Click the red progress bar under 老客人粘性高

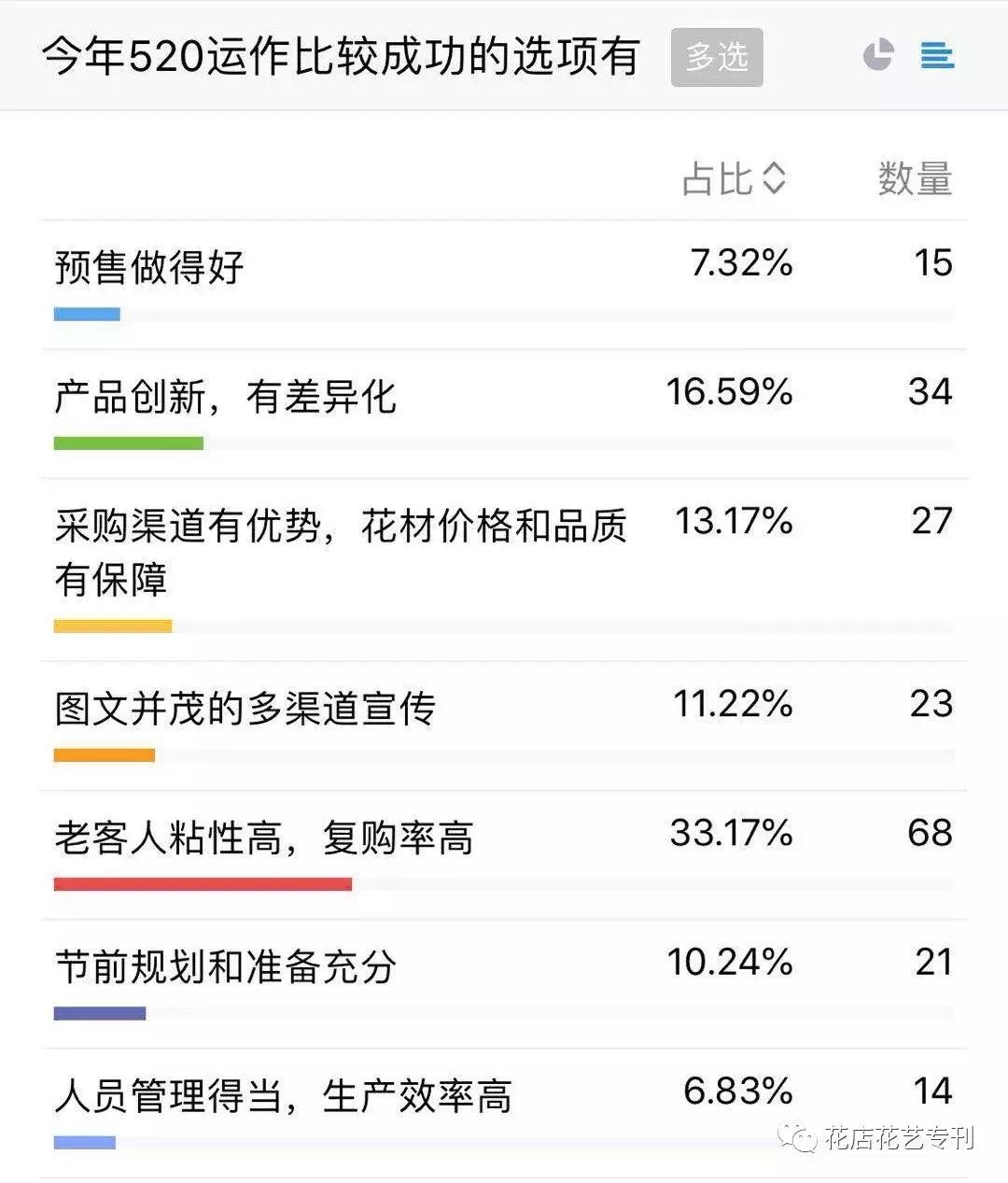point(202,883)
